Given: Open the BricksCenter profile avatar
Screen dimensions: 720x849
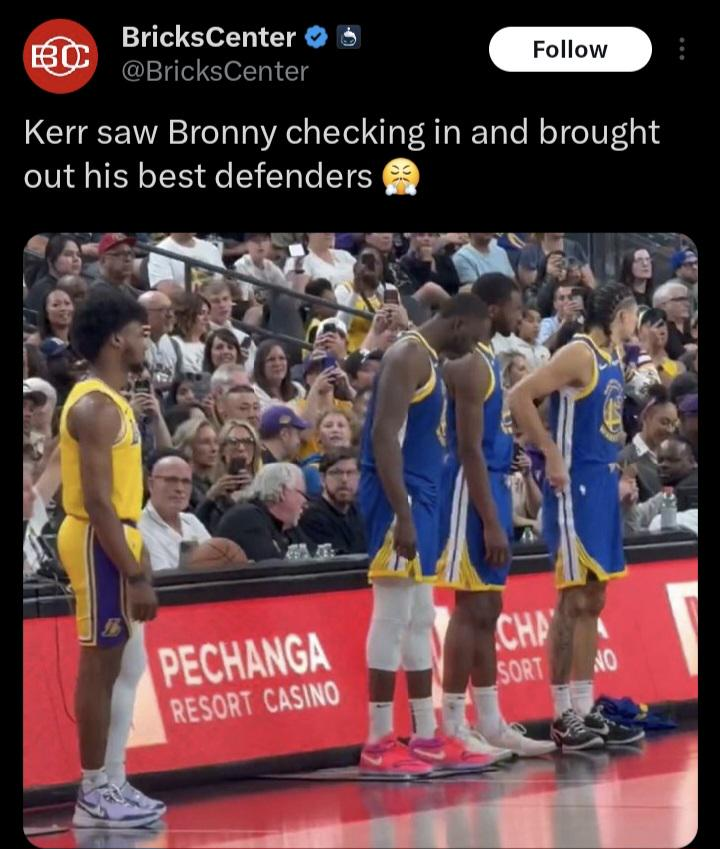Looking at the screenshot, I should click(60, 56).
